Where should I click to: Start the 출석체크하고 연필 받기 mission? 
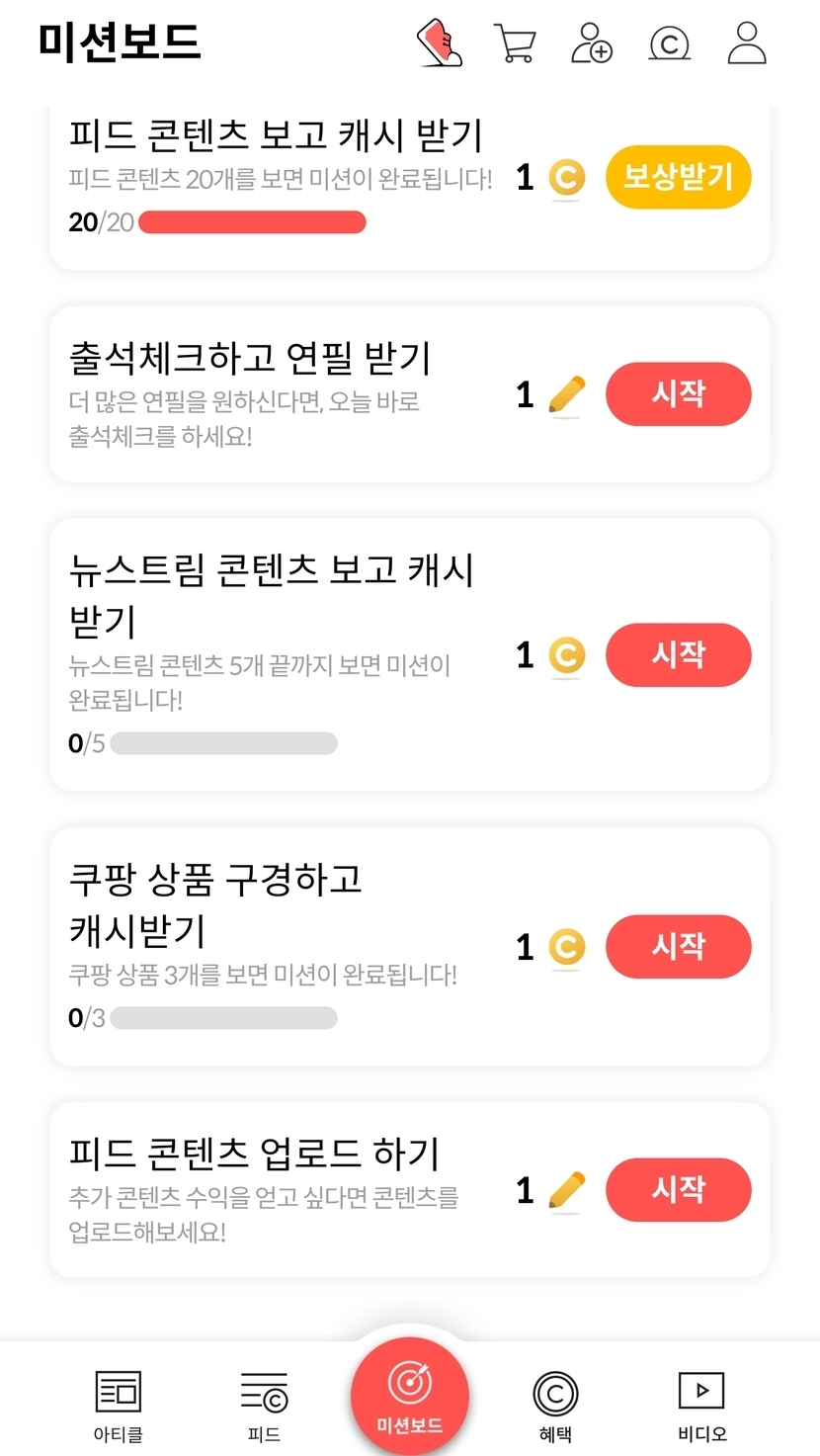coord(678,394)
